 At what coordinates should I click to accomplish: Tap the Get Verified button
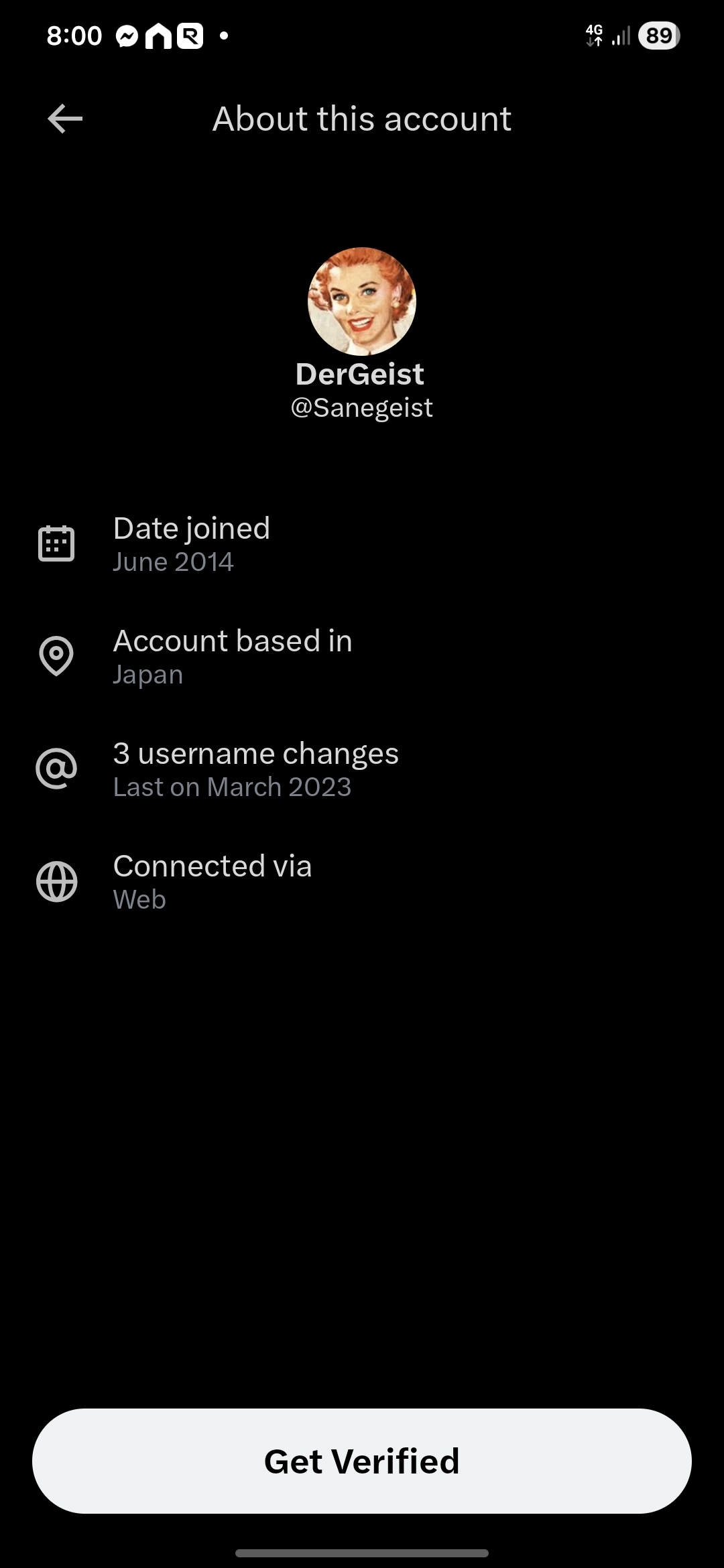pyautogui.click(x=362, y=1461)
